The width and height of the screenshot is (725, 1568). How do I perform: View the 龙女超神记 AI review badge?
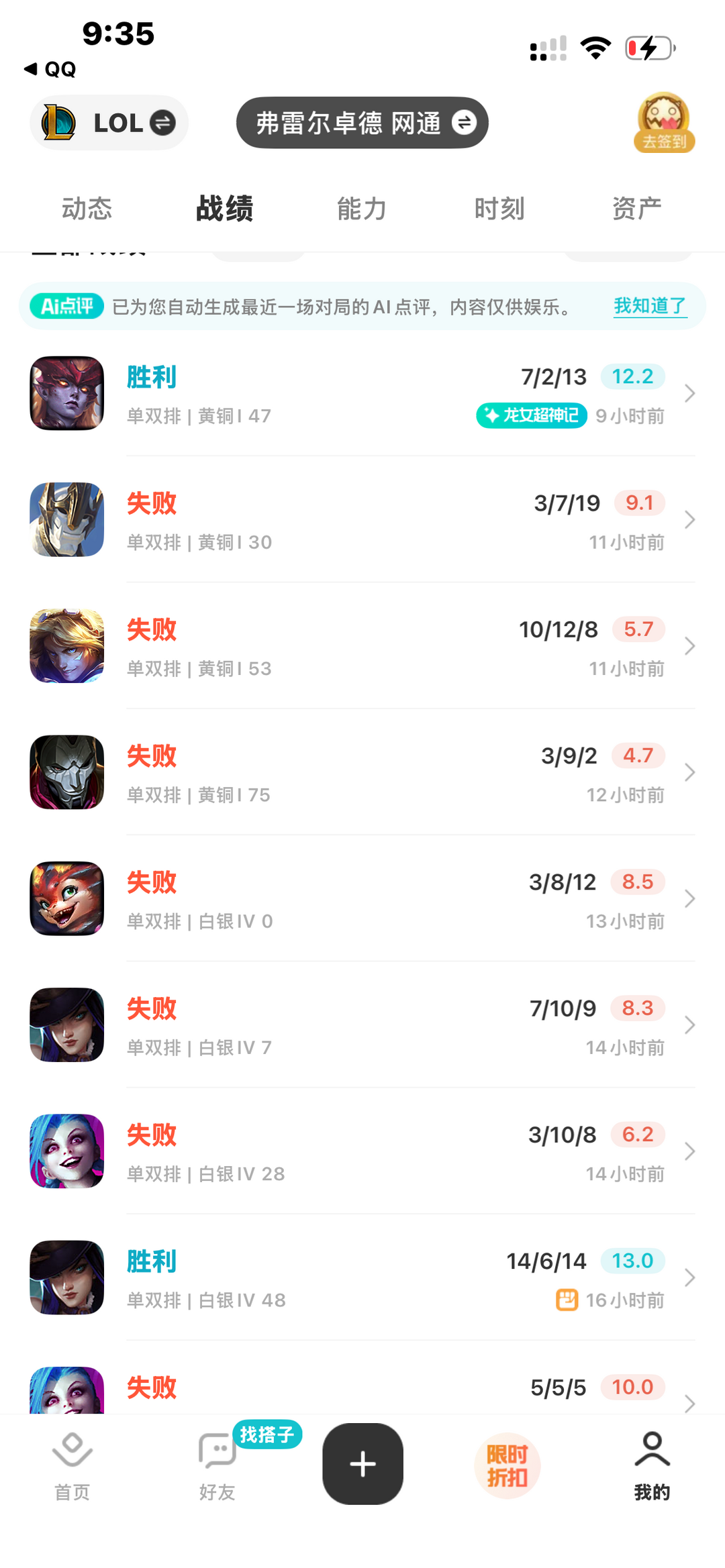pos(532,415)
